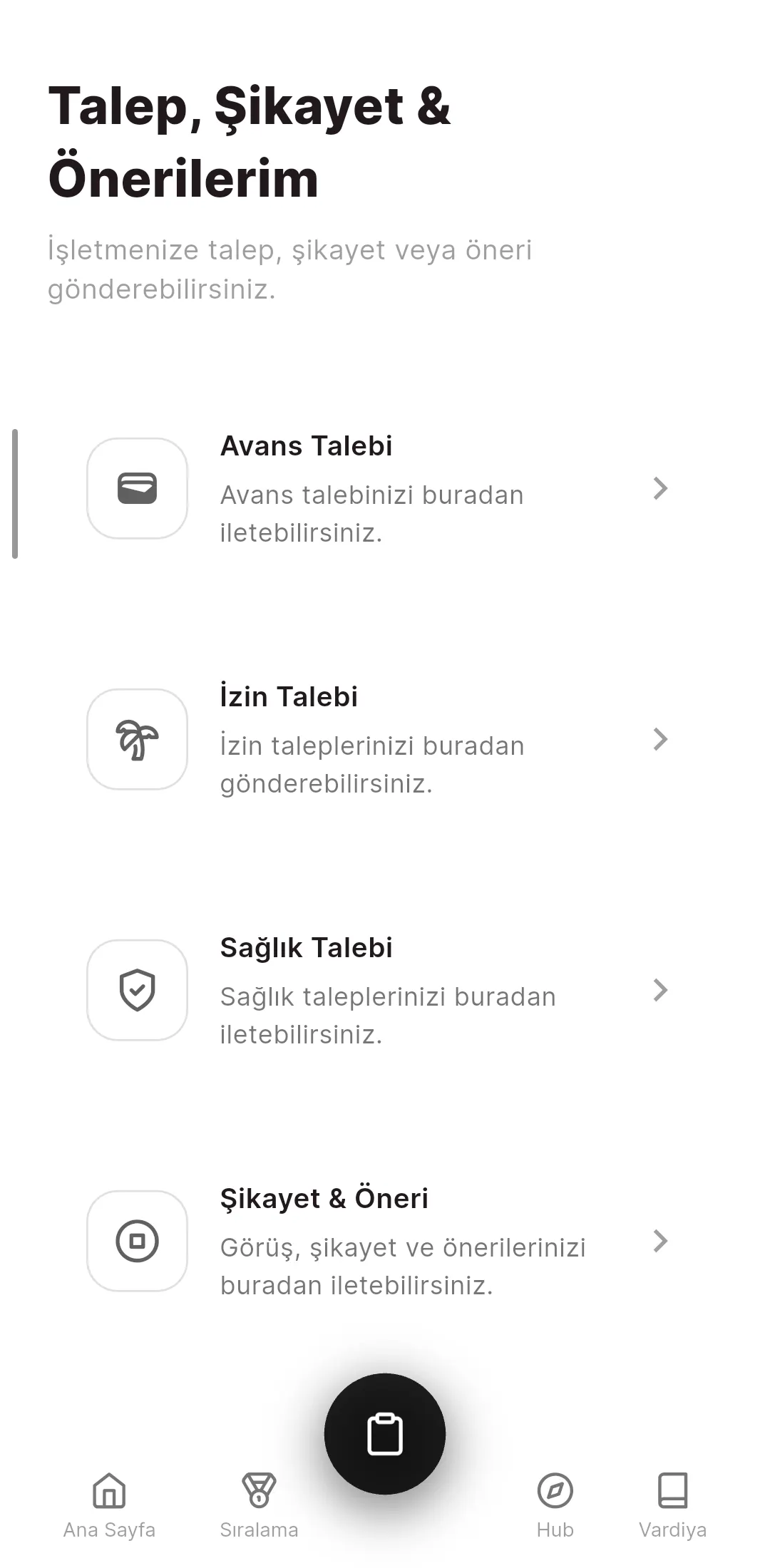The width and height of the screenshot is (770, 1568).
Task: Switch to the Vardiya tab
Action: pyautogui.click(x=672, y=1505)
